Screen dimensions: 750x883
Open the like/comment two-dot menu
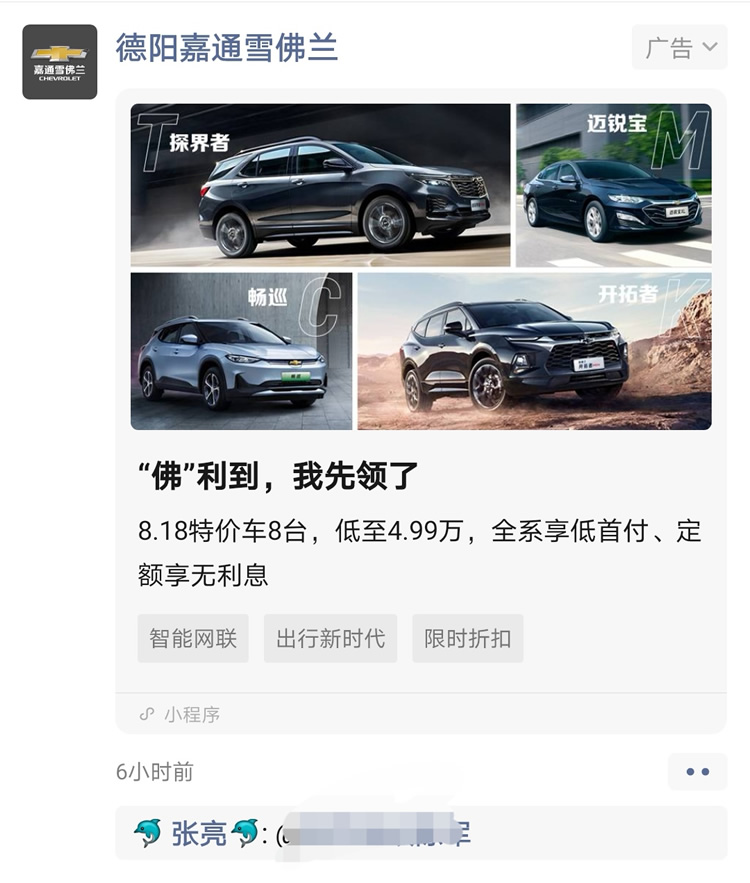click(697, 772)
